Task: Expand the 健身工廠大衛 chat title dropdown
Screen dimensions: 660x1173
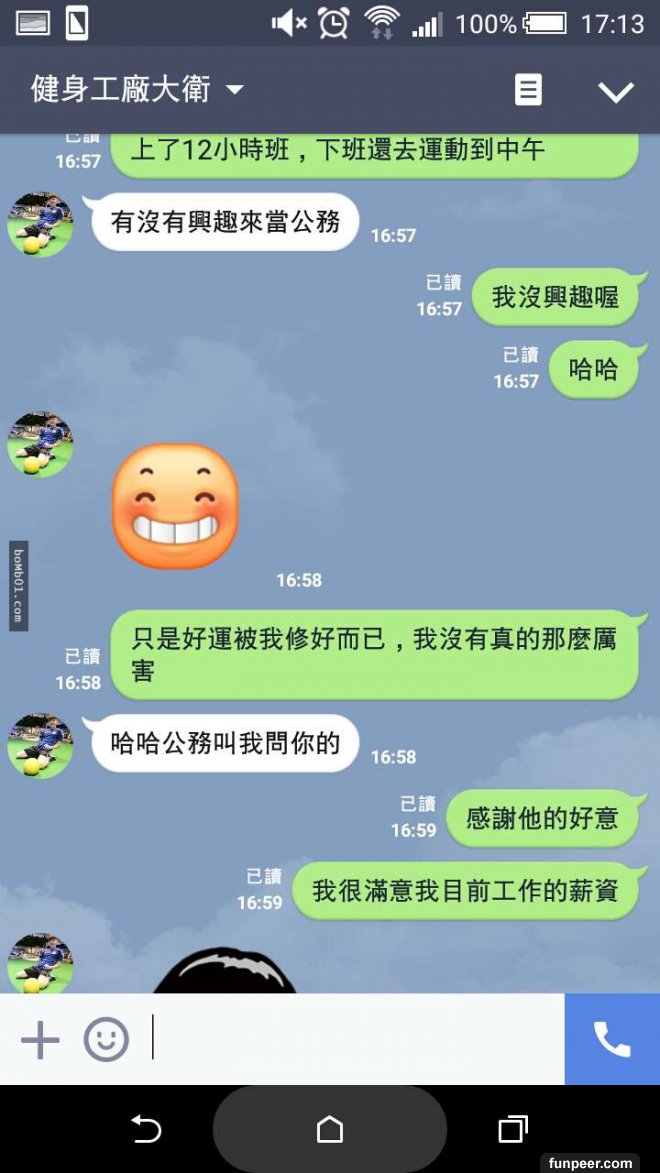Action: pos(235,90)
